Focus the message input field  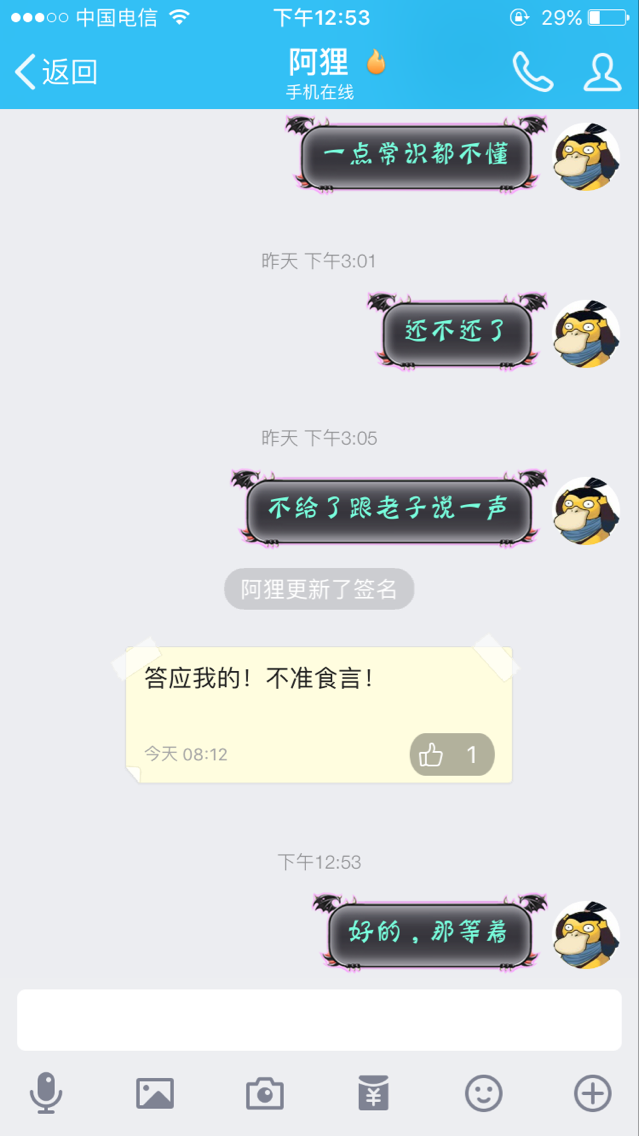pos(320,1020)
